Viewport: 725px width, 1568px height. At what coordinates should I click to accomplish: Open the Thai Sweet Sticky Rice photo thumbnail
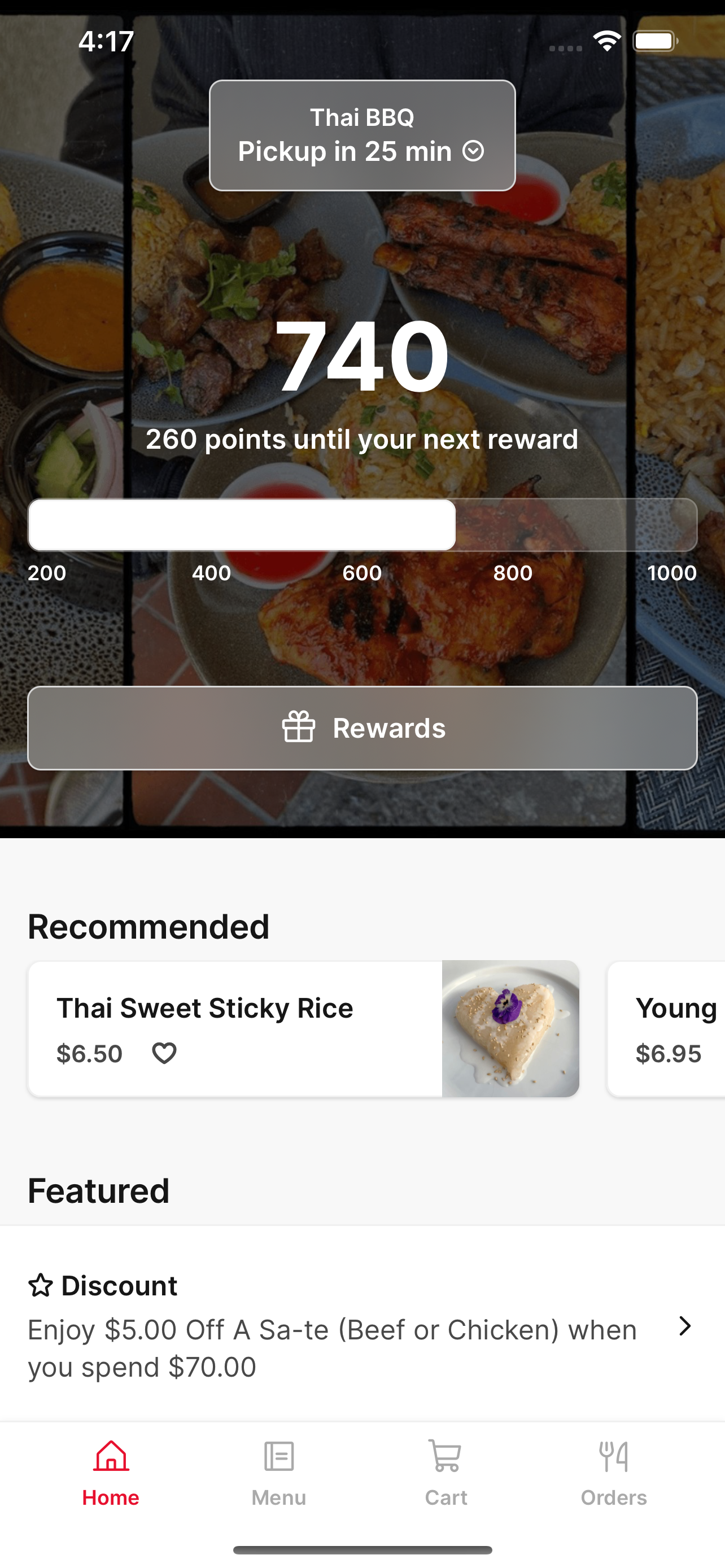[511, 1028]
